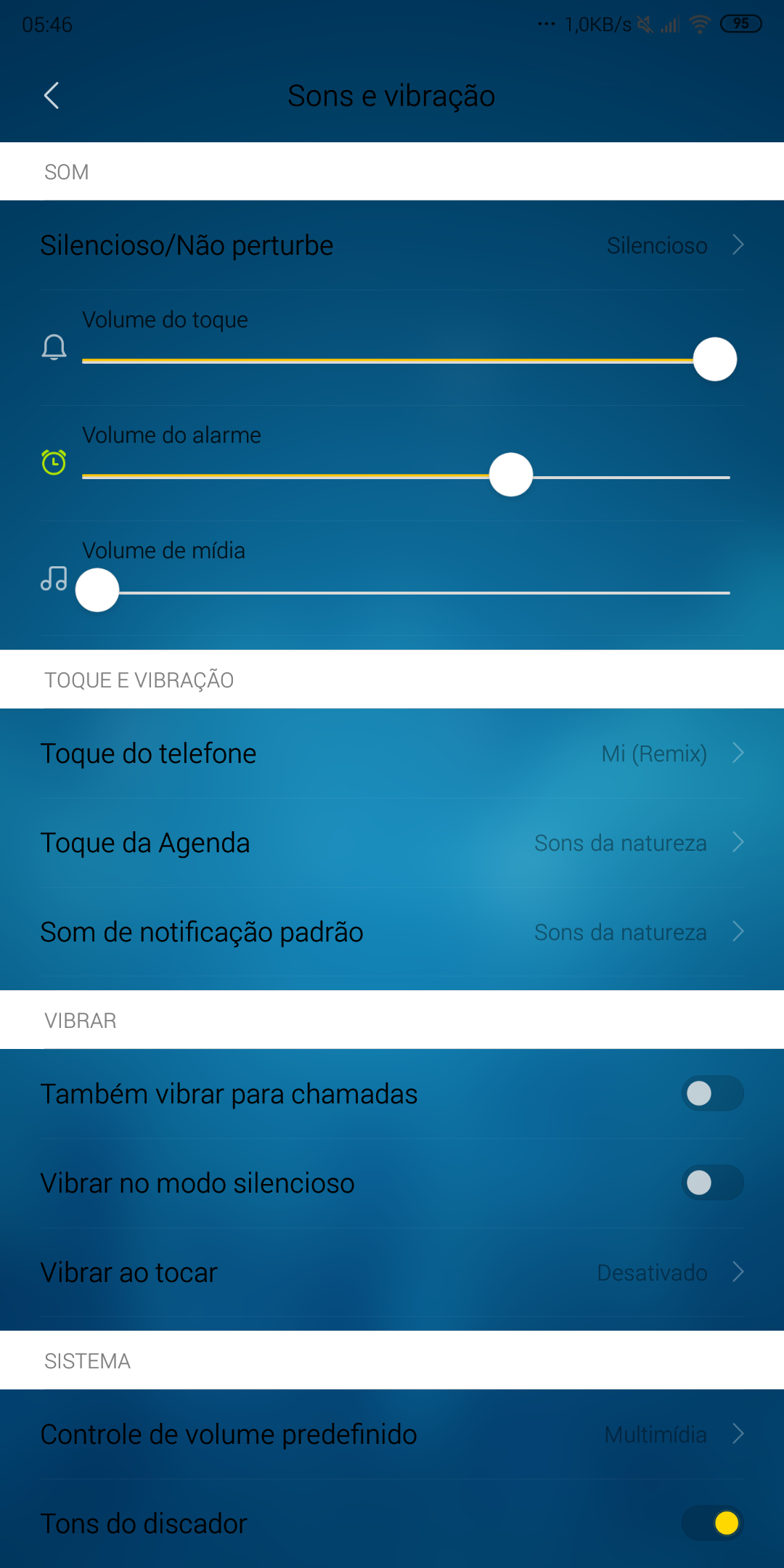This screenshot has width=784, height=1568.
Task: Open Controle de volume predefinido
Action: tap(392, 1434)
